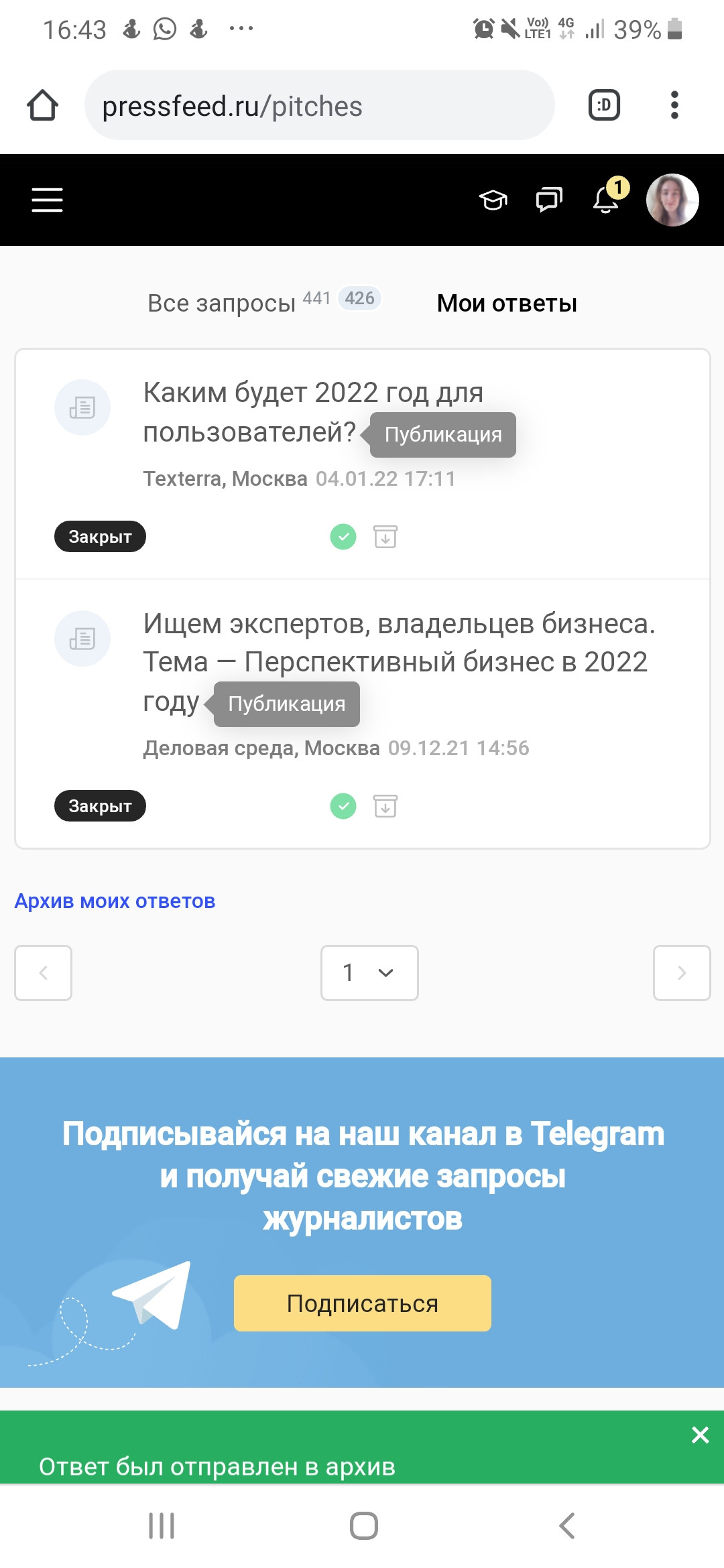This screenshot has height=1568, width=724.
Task: Archive the Texterra request answer
Action: (385, 537)
